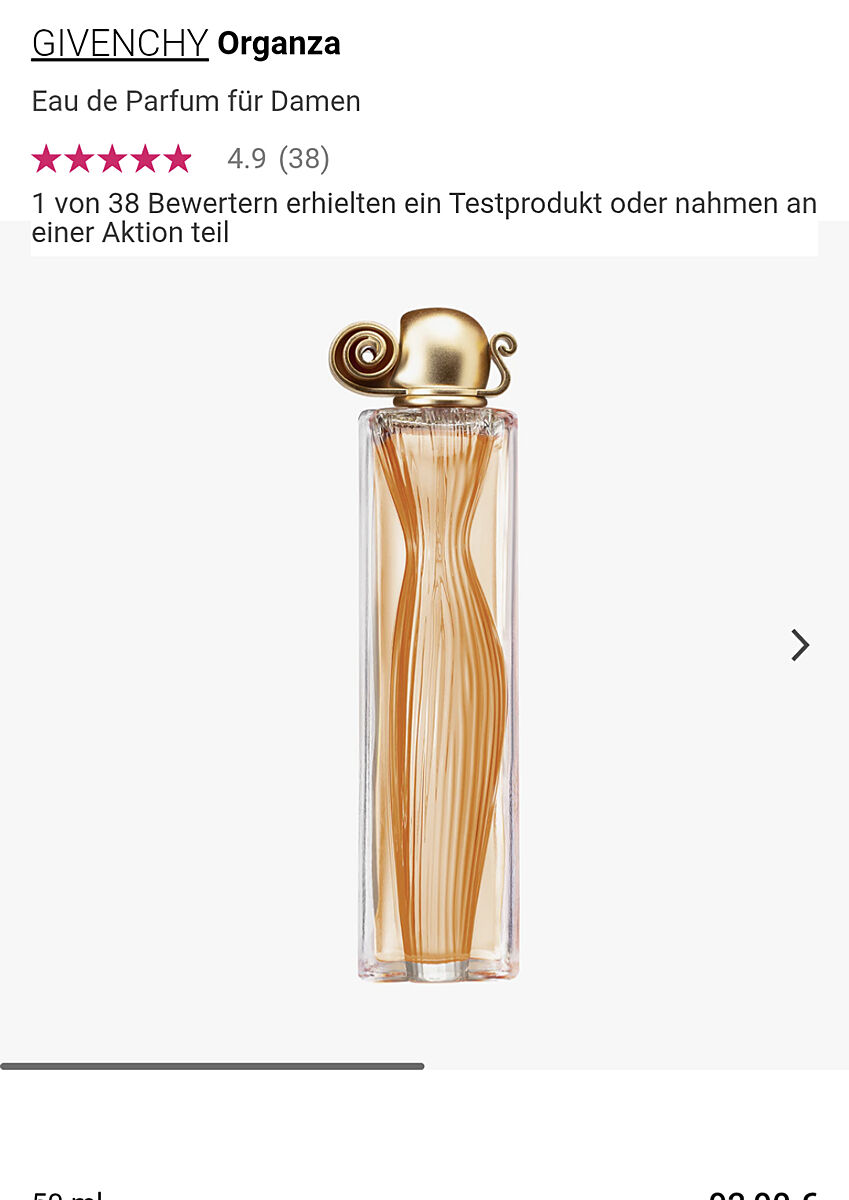This screenshot has width=849, height=1200.
Task: Open the Organza perfume bottle image
Action: [430, 645]
